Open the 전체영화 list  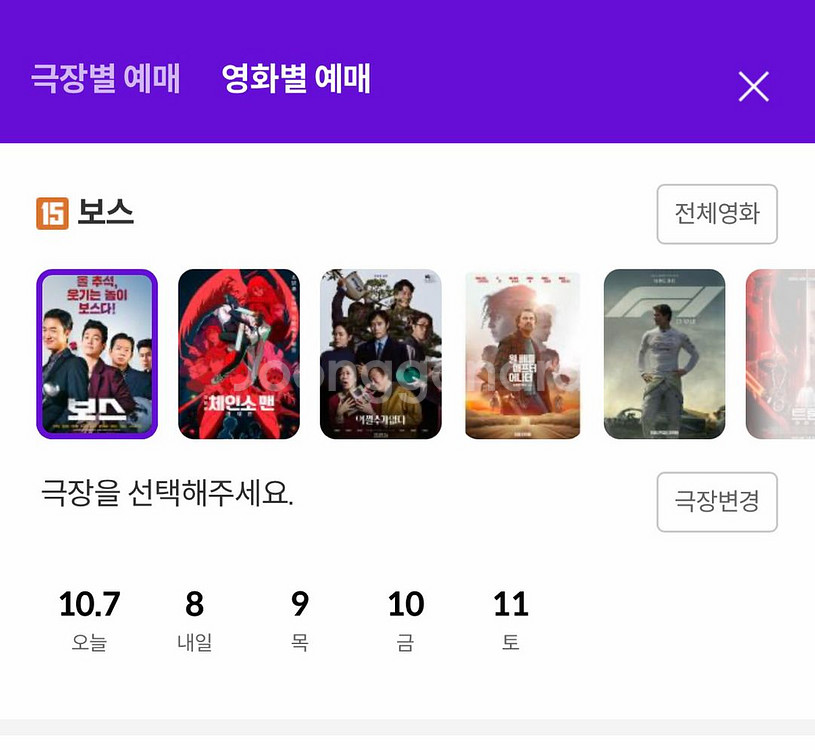[x=716, y=214]
